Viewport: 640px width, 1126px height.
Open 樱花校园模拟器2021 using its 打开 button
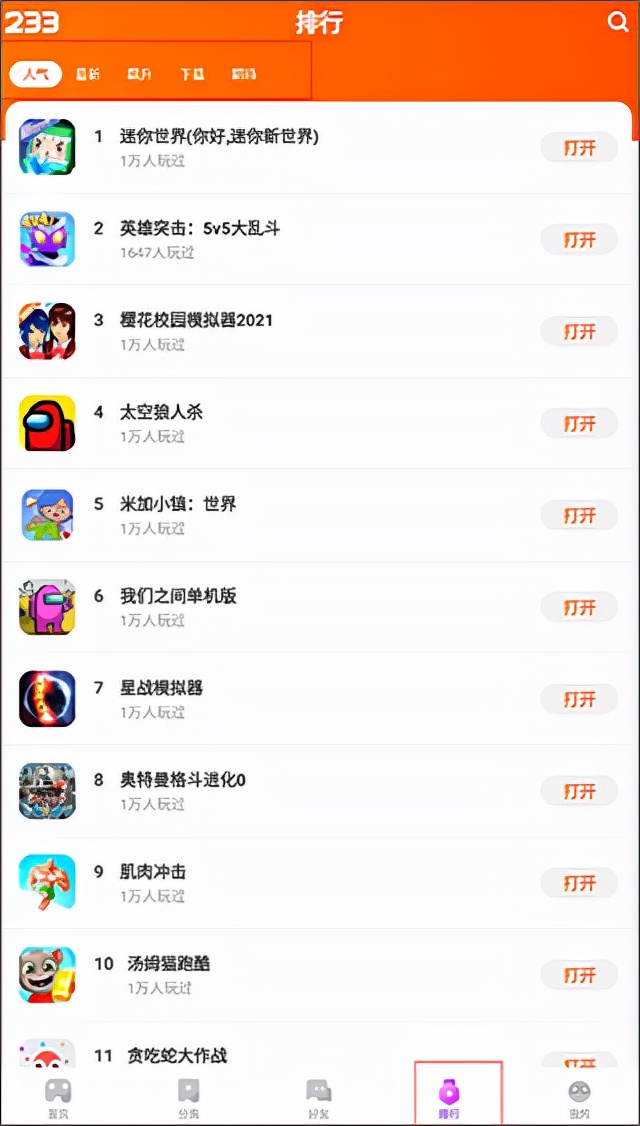[x=579, y=332]
